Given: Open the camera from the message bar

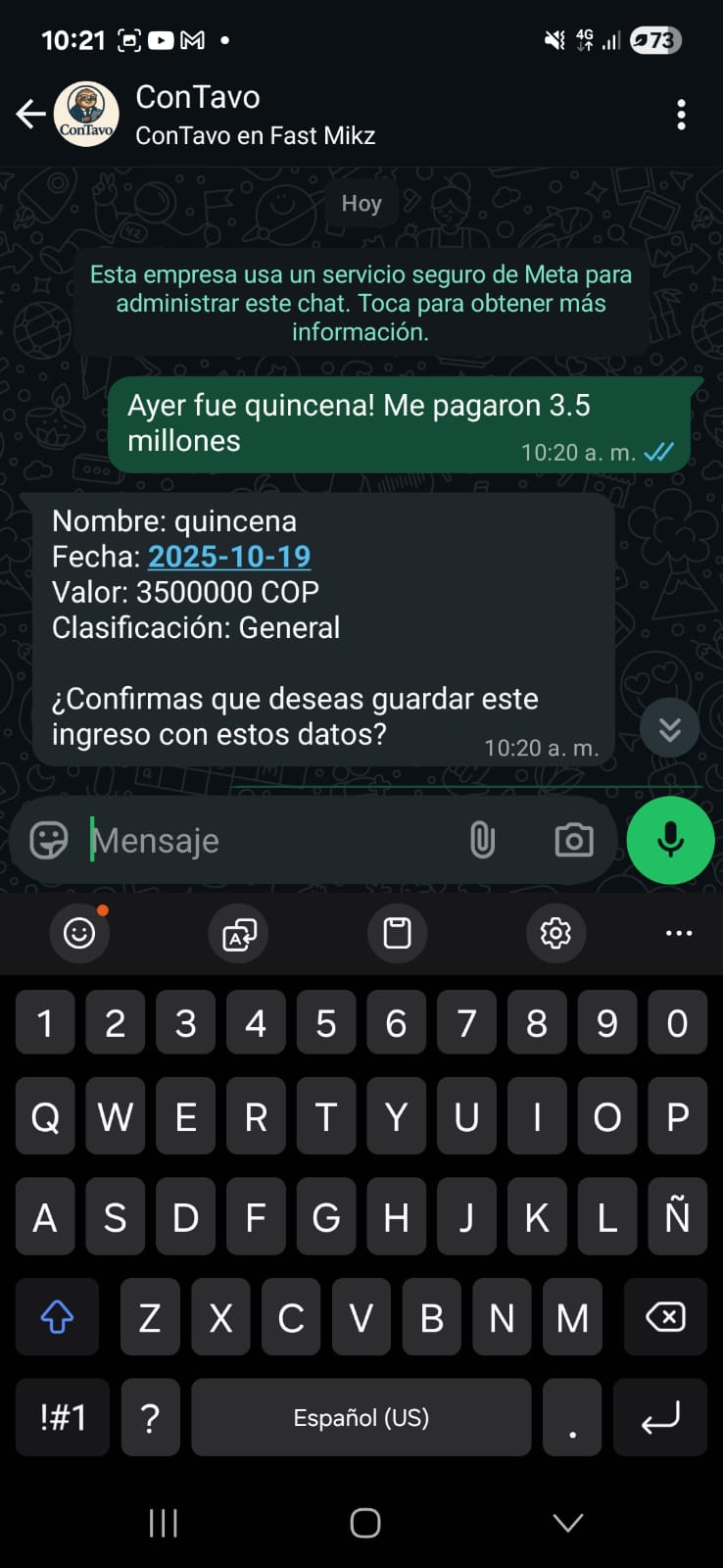Looking at the screenshot, I should point(573,840).
